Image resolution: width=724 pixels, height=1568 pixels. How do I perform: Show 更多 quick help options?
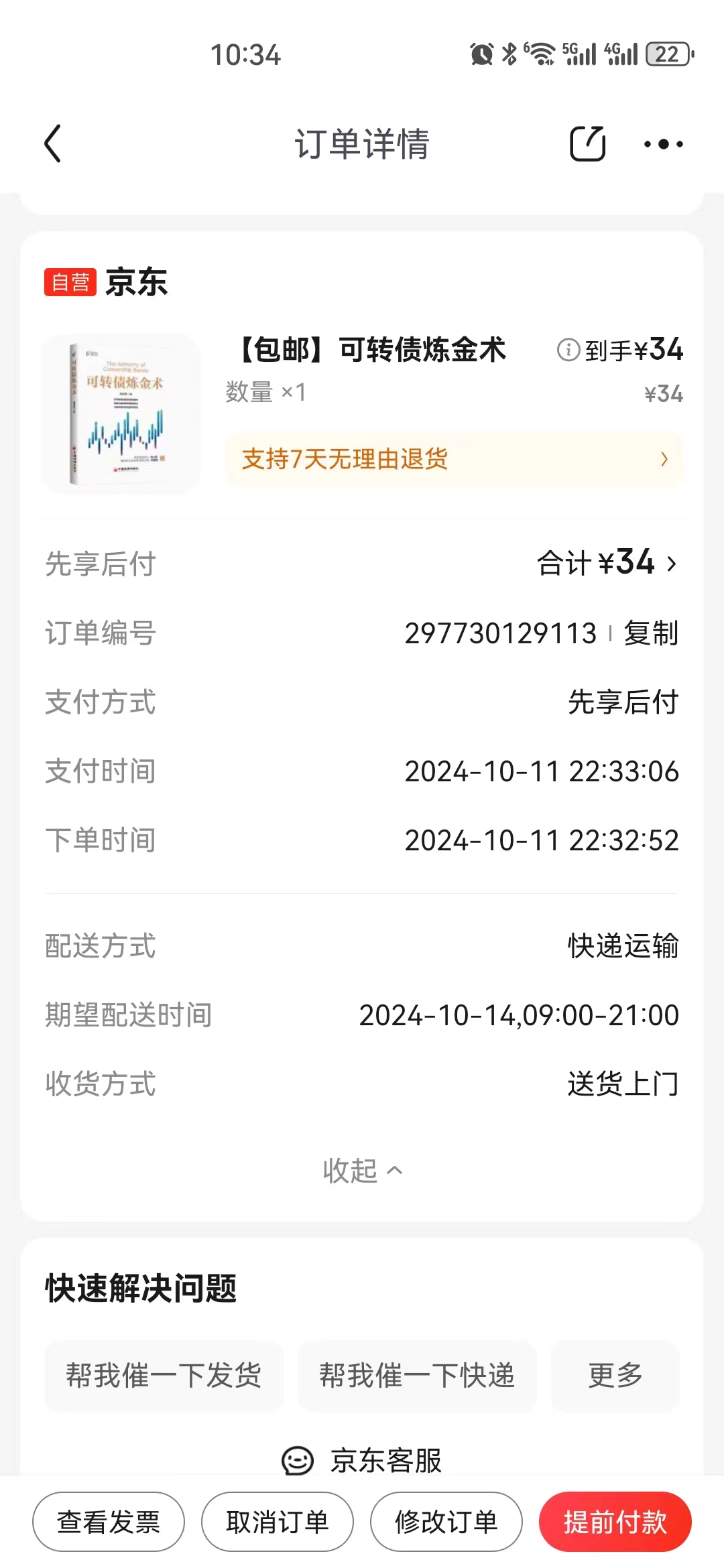click(x=615, y=1376)
